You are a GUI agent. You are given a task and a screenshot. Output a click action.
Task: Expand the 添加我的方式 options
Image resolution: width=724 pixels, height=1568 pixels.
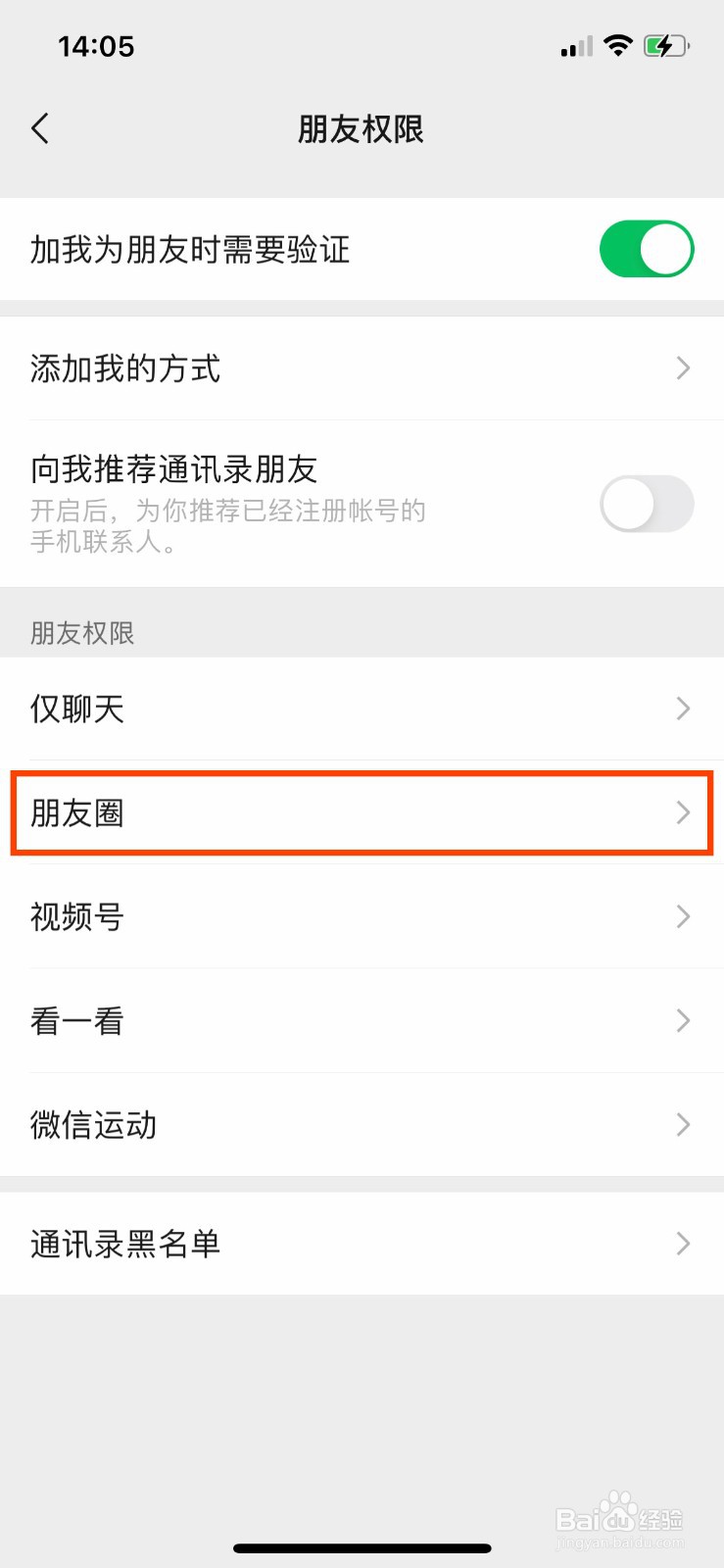pyautogui.click(x=362, y=368)
